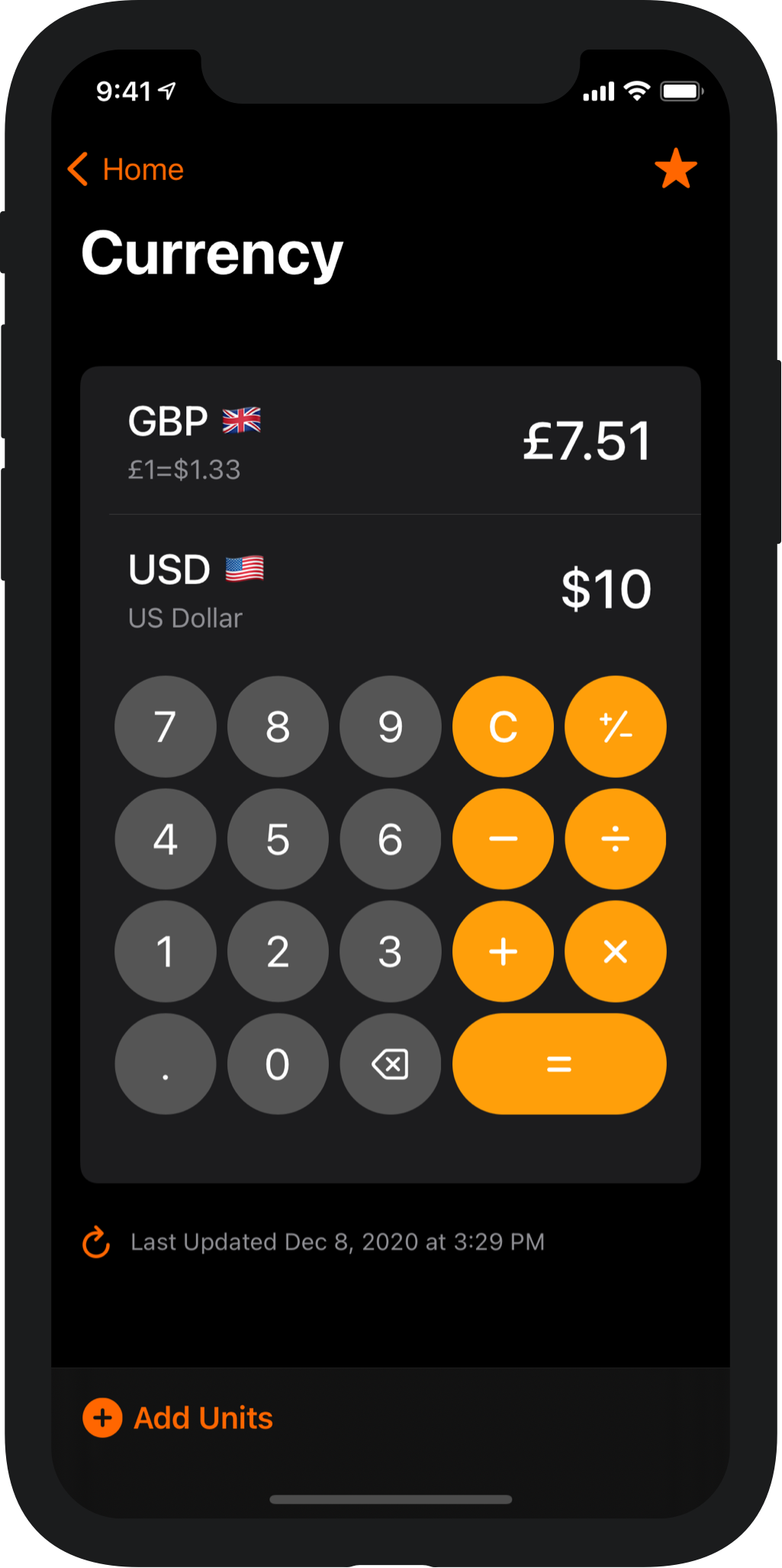Toggle the favorite star icon
782x1568 pixels.
[675, 169]
